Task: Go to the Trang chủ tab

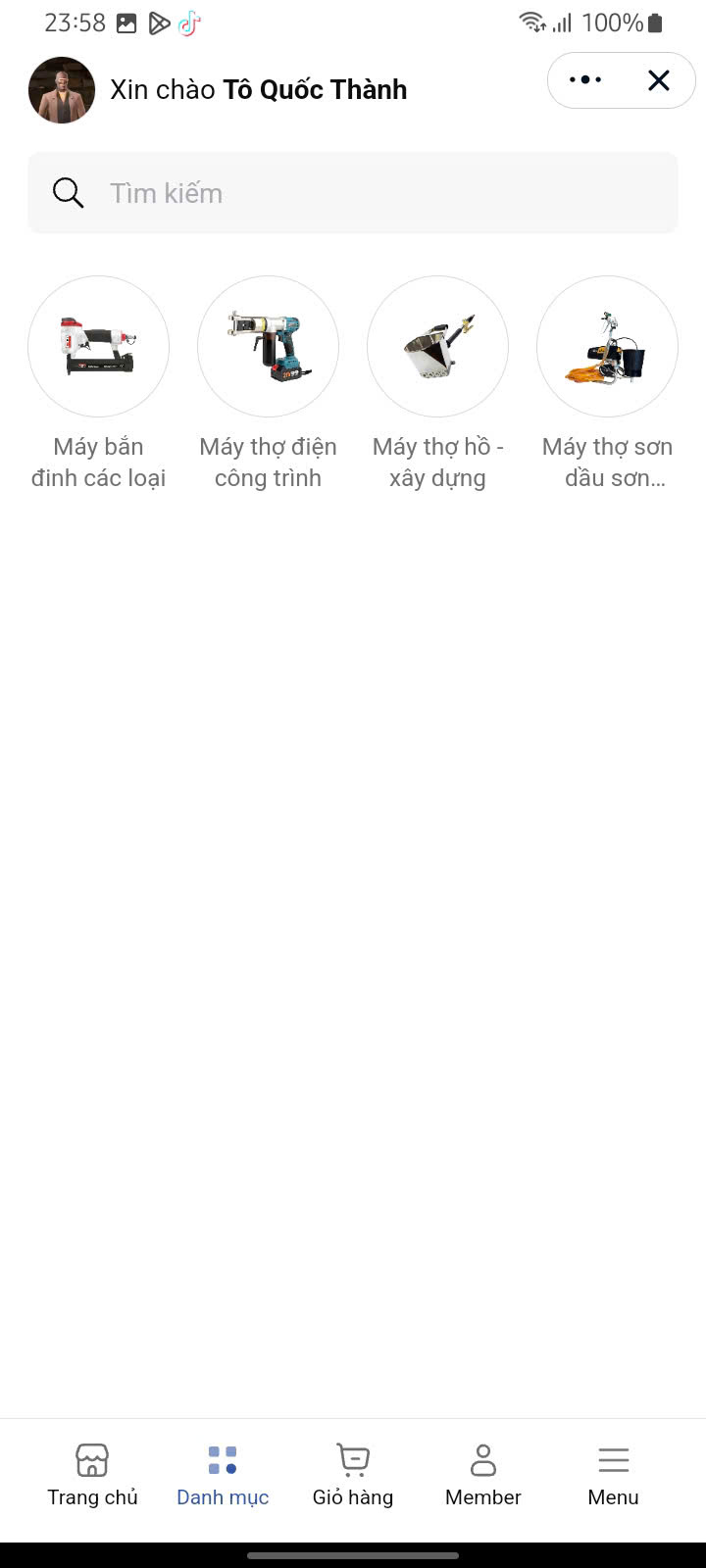Action: click(x=92, y=1474)
